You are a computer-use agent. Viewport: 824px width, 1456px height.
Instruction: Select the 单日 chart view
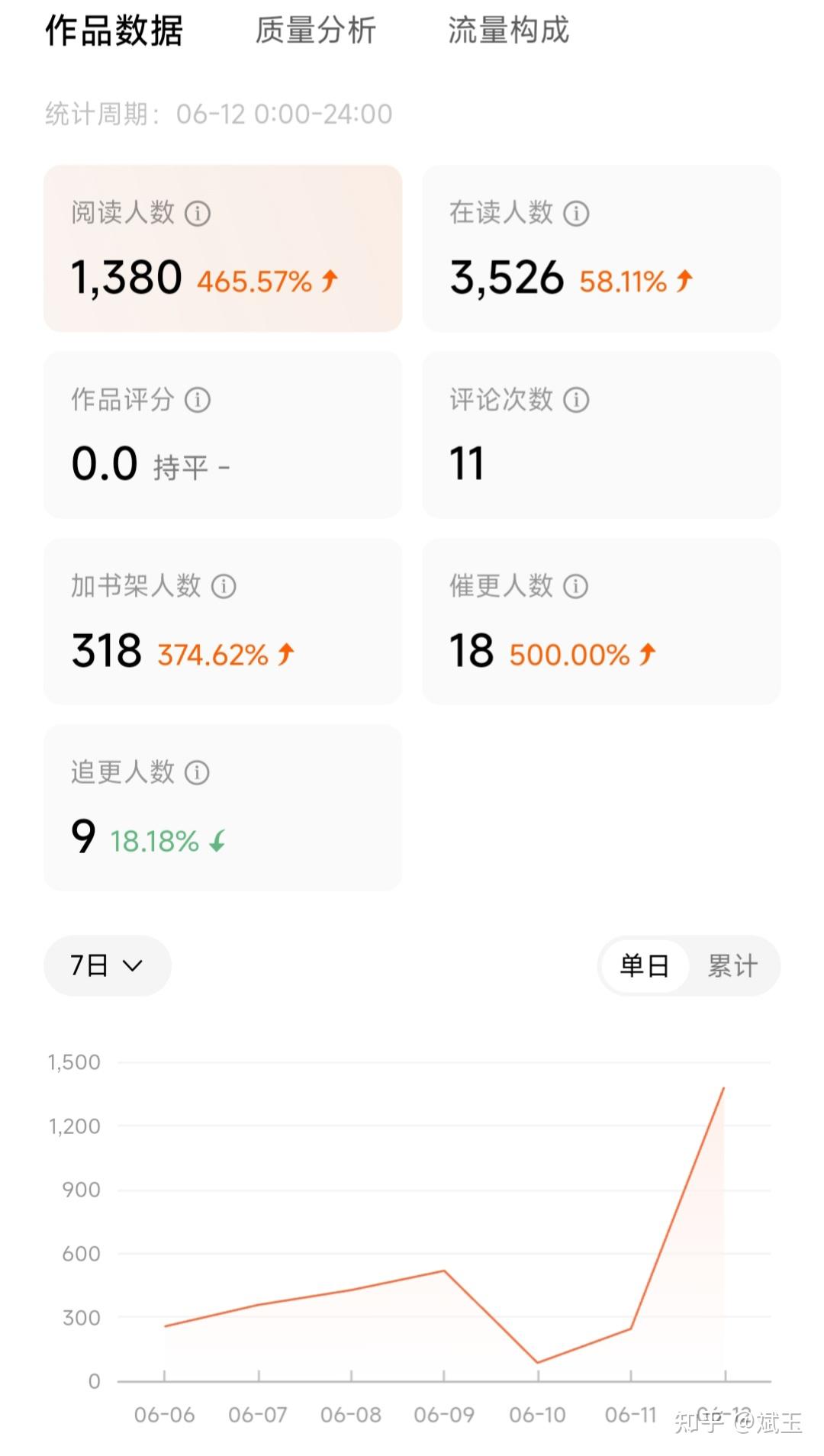[645, 966]
